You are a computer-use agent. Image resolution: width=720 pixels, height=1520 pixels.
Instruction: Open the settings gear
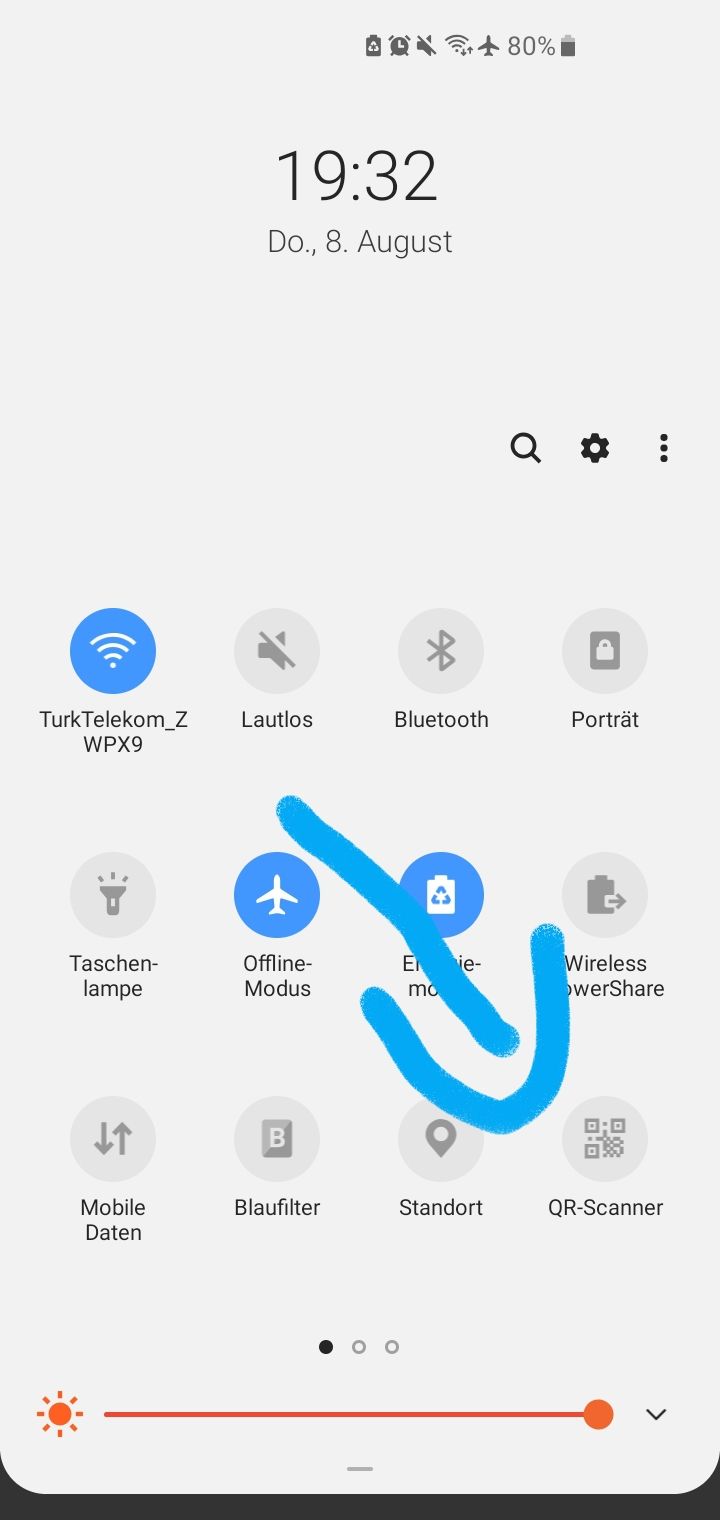(595, 448)
